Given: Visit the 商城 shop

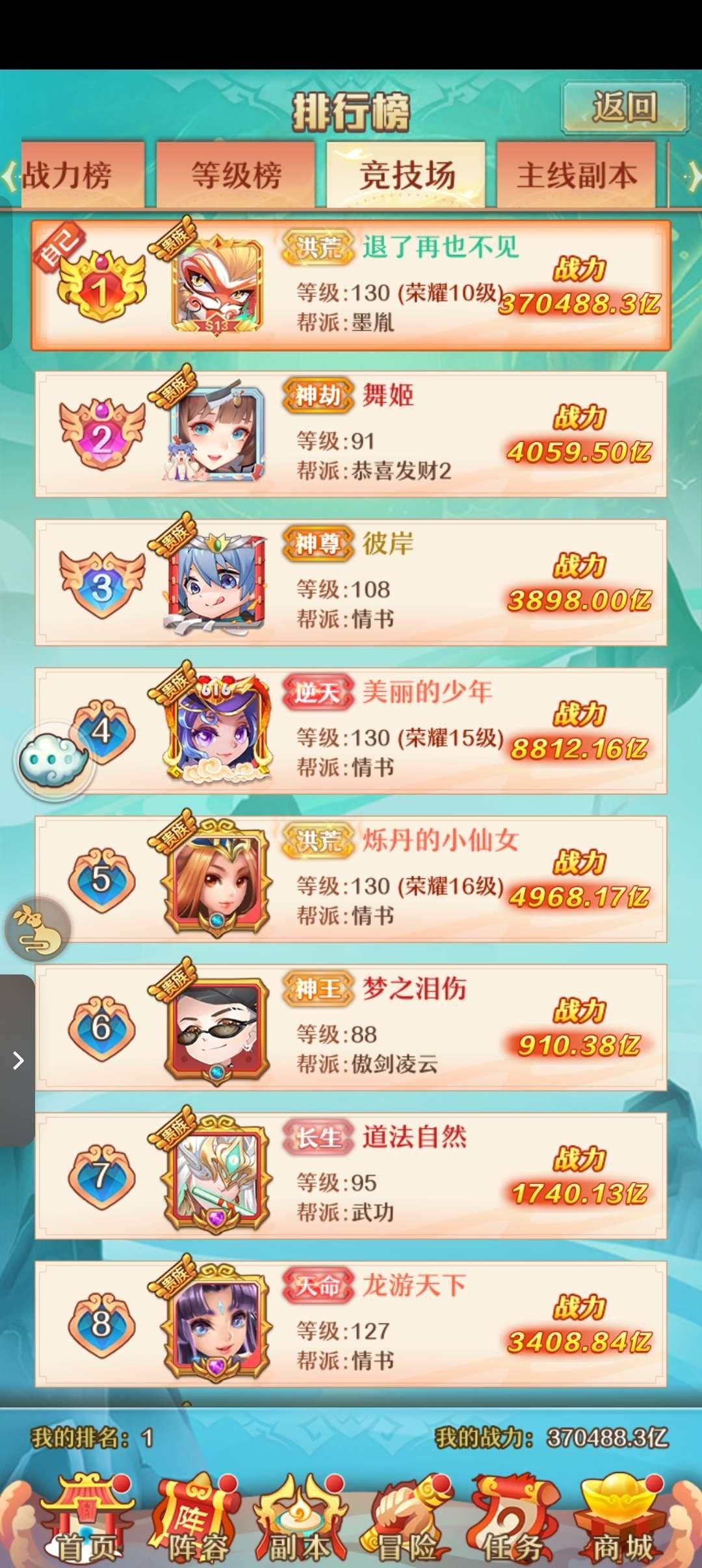Looking at the screenshot, I should tap(623, 1521).
